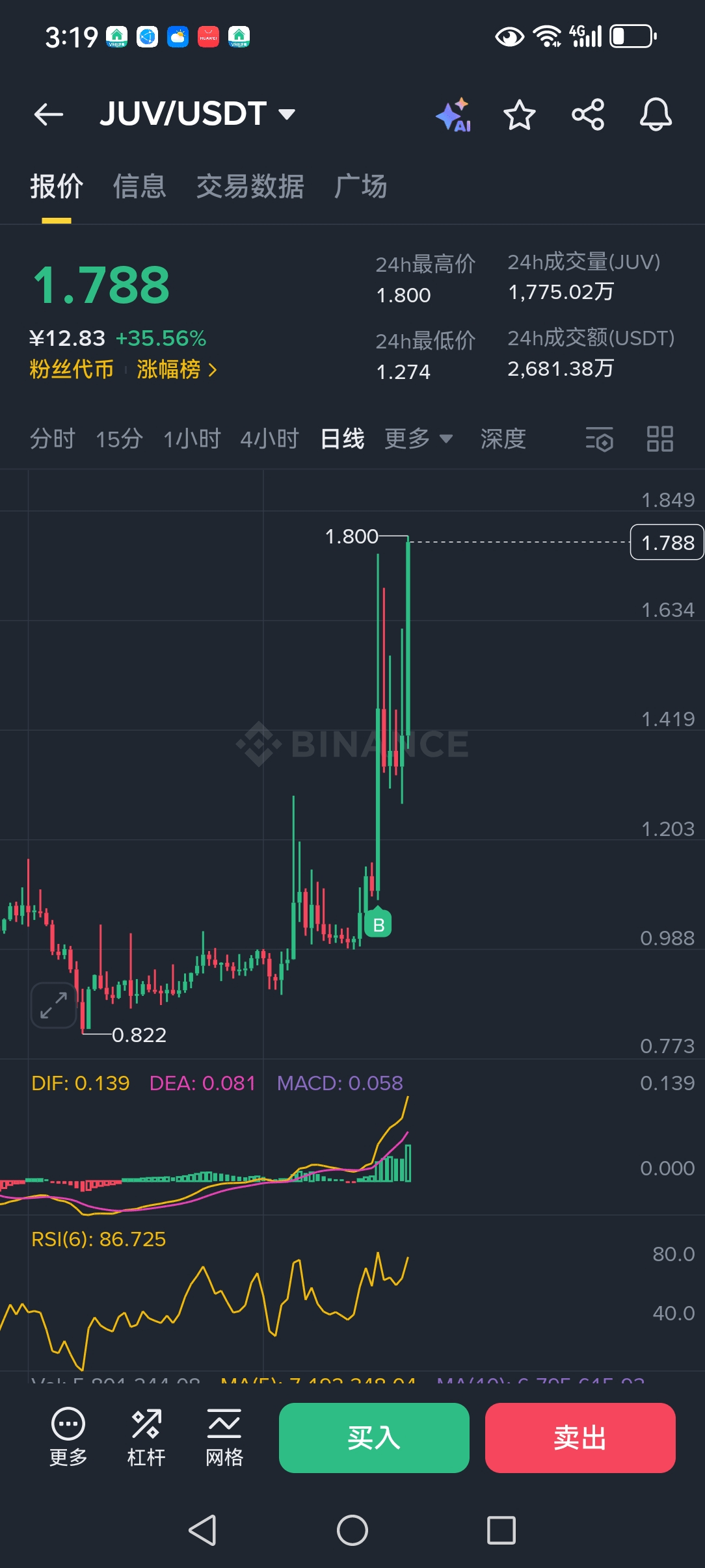The height and width of the screenshot is (1568, 705).
Task: Switch to the 广场 tab
Action: [360, 187]
